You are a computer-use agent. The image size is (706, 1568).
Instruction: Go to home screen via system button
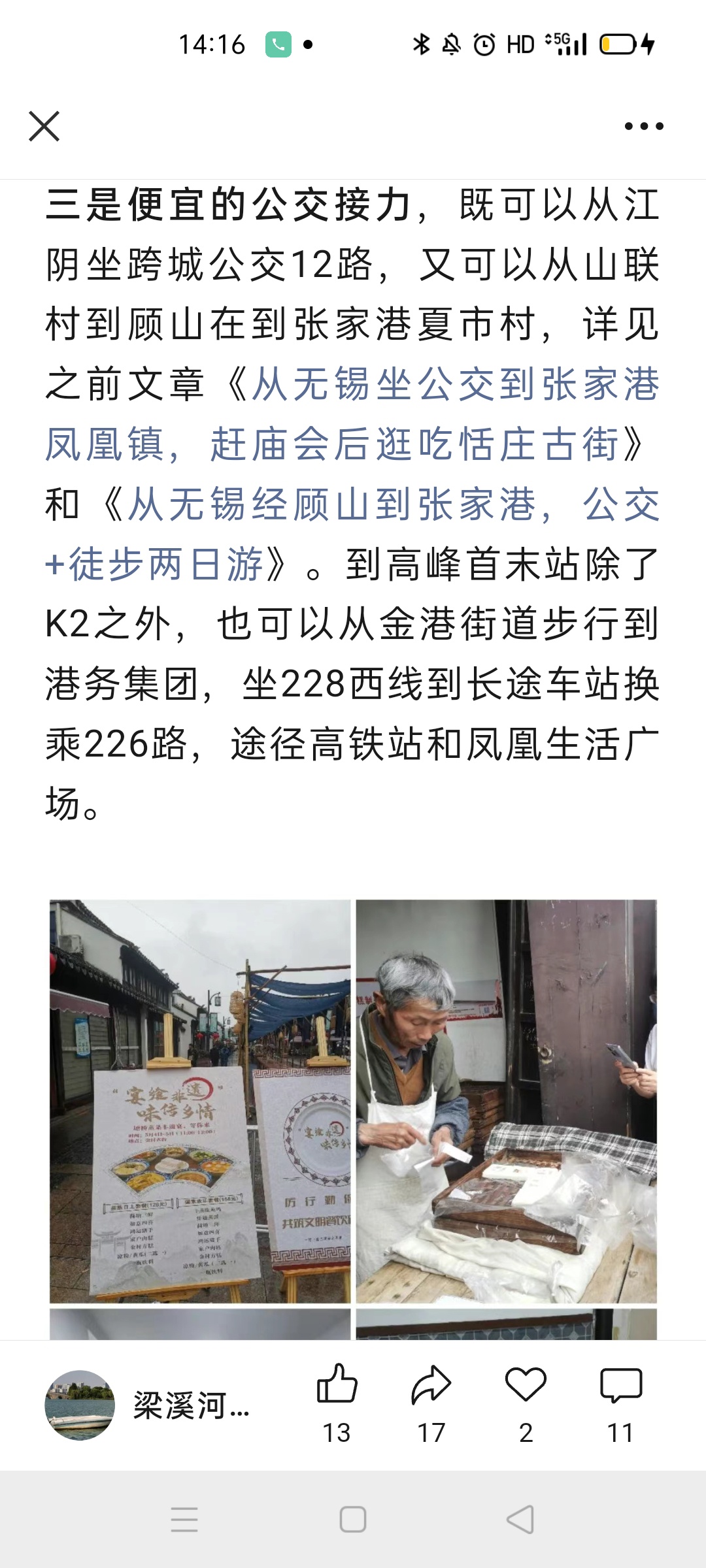click(353, 1520)
